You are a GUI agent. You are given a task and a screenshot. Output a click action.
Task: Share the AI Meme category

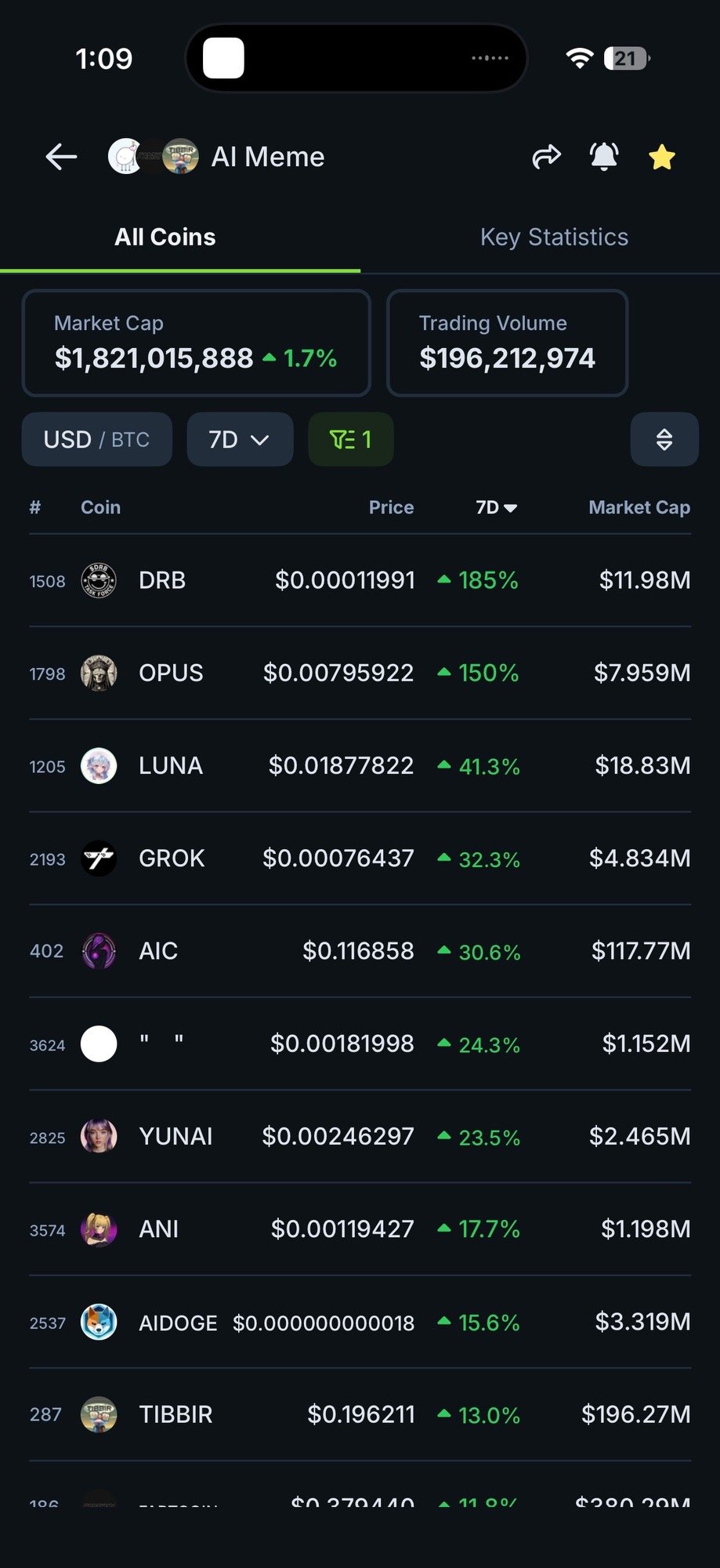(x=546, y=157)
